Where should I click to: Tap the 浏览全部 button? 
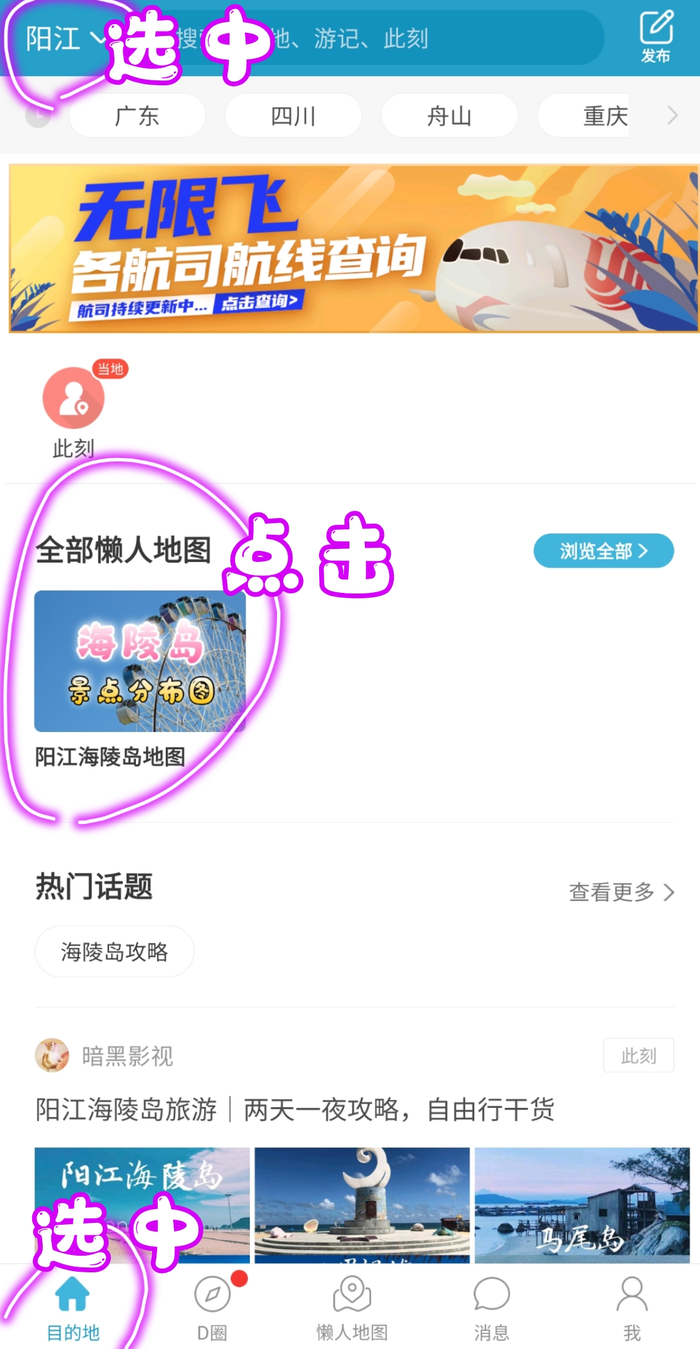pos(603,551)
